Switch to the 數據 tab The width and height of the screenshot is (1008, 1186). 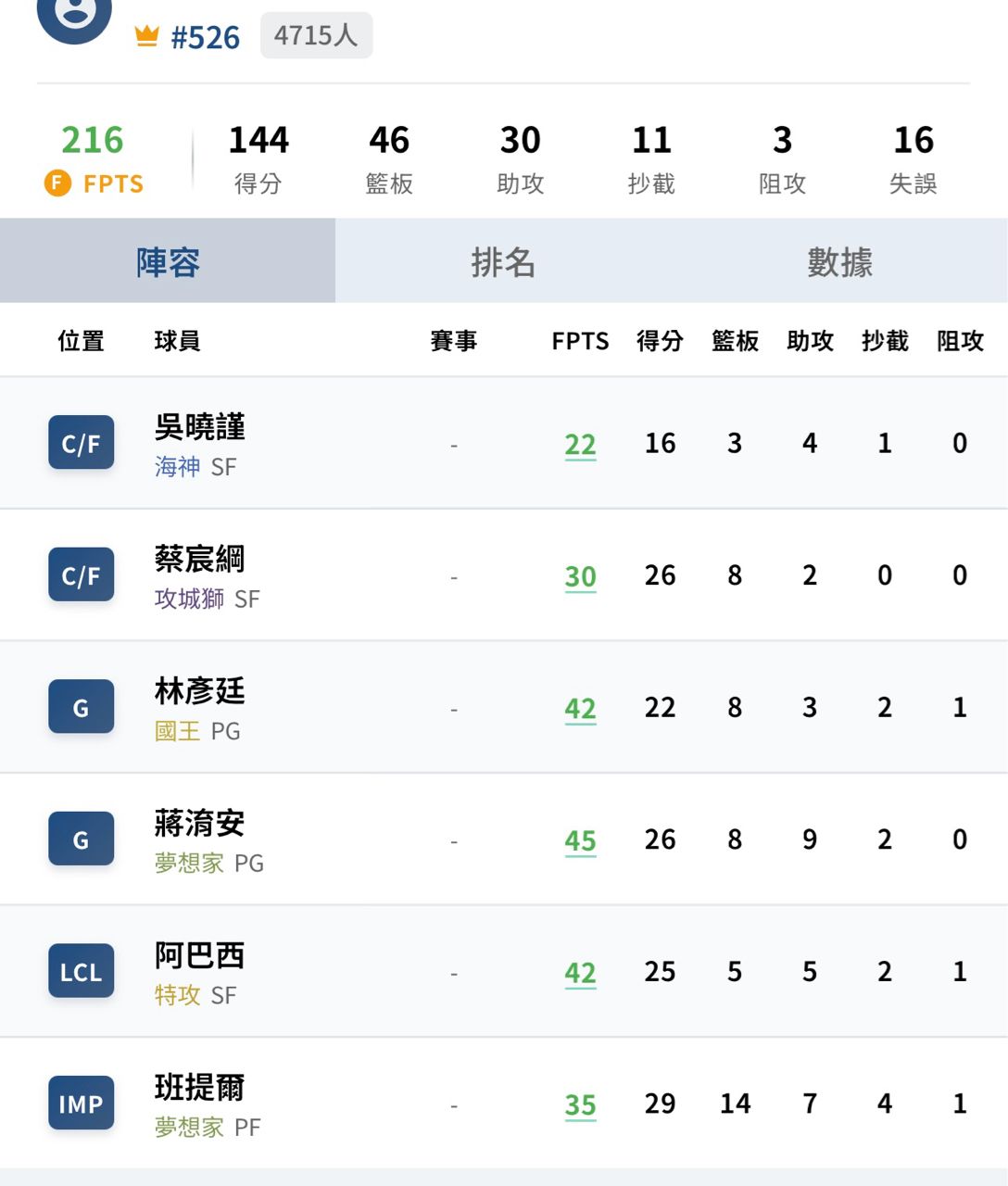(x=839, y=261)
